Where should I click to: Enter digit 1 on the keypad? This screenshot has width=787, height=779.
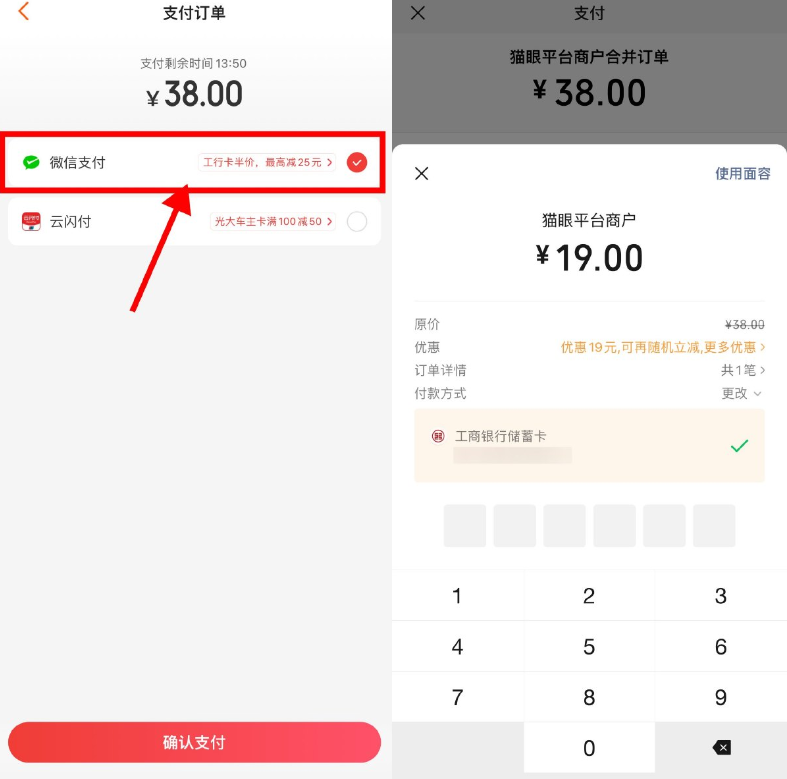pyautogui.click(x=457, y=596)
